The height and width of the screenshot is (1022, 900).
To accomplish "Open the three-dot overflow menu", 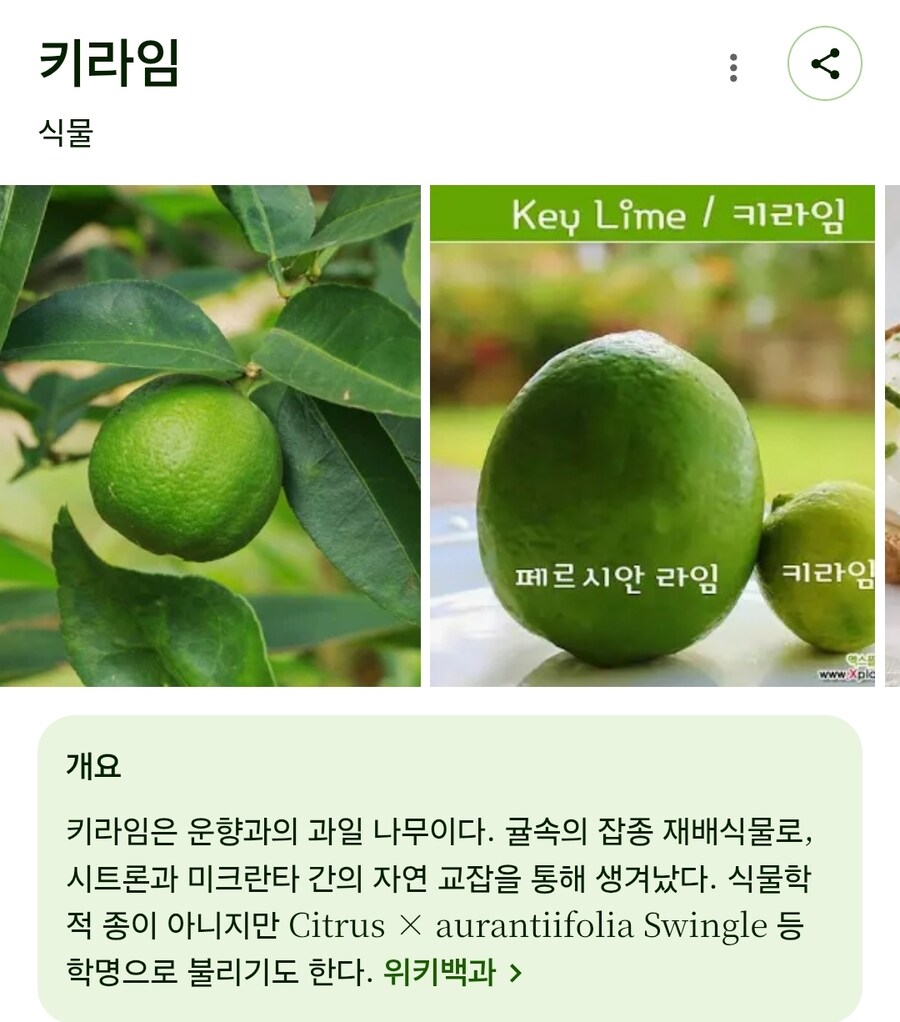I will 733,67.
